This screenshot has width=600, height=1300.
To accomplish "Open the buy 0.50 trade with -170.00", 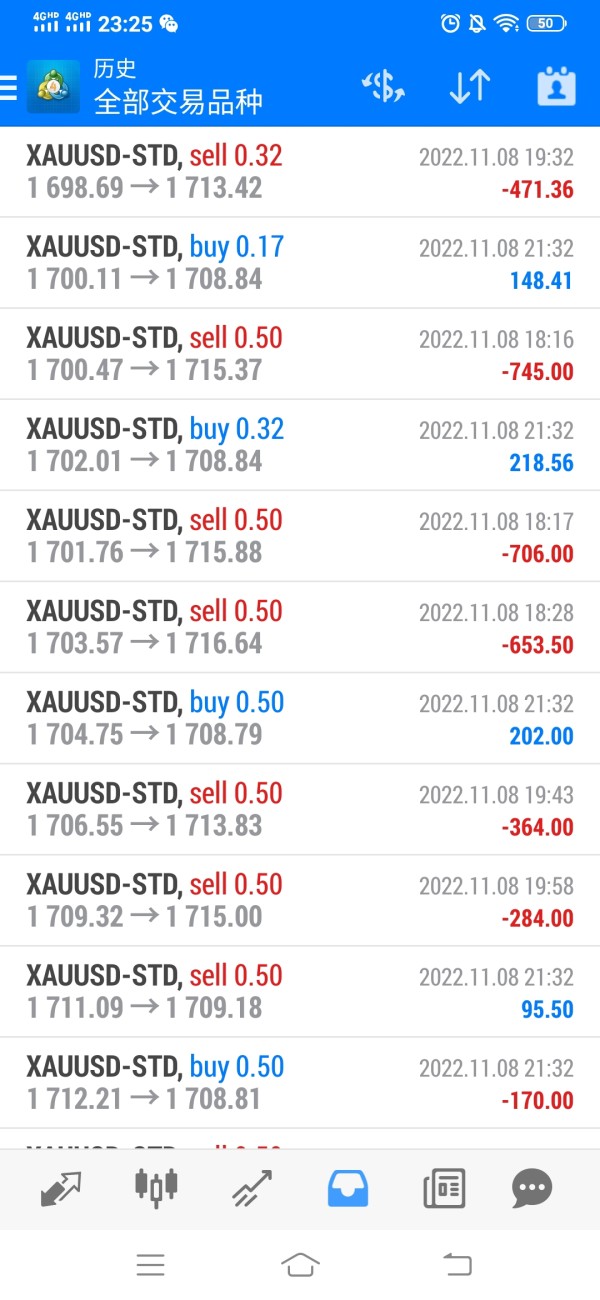I will [x=300, y=1083].
